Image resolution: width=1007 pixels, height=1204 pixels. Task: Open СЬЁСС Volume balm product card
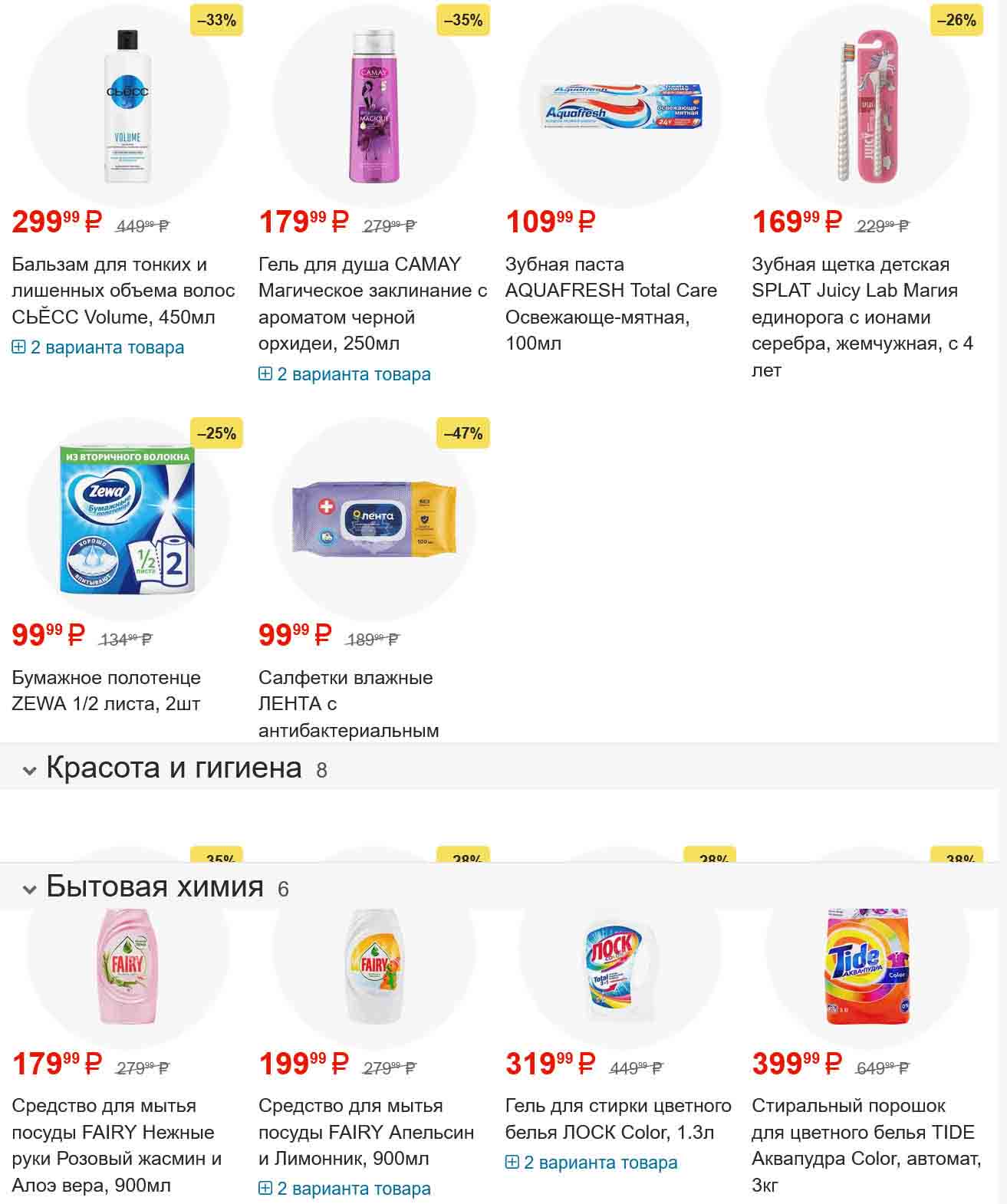point(123,291)
